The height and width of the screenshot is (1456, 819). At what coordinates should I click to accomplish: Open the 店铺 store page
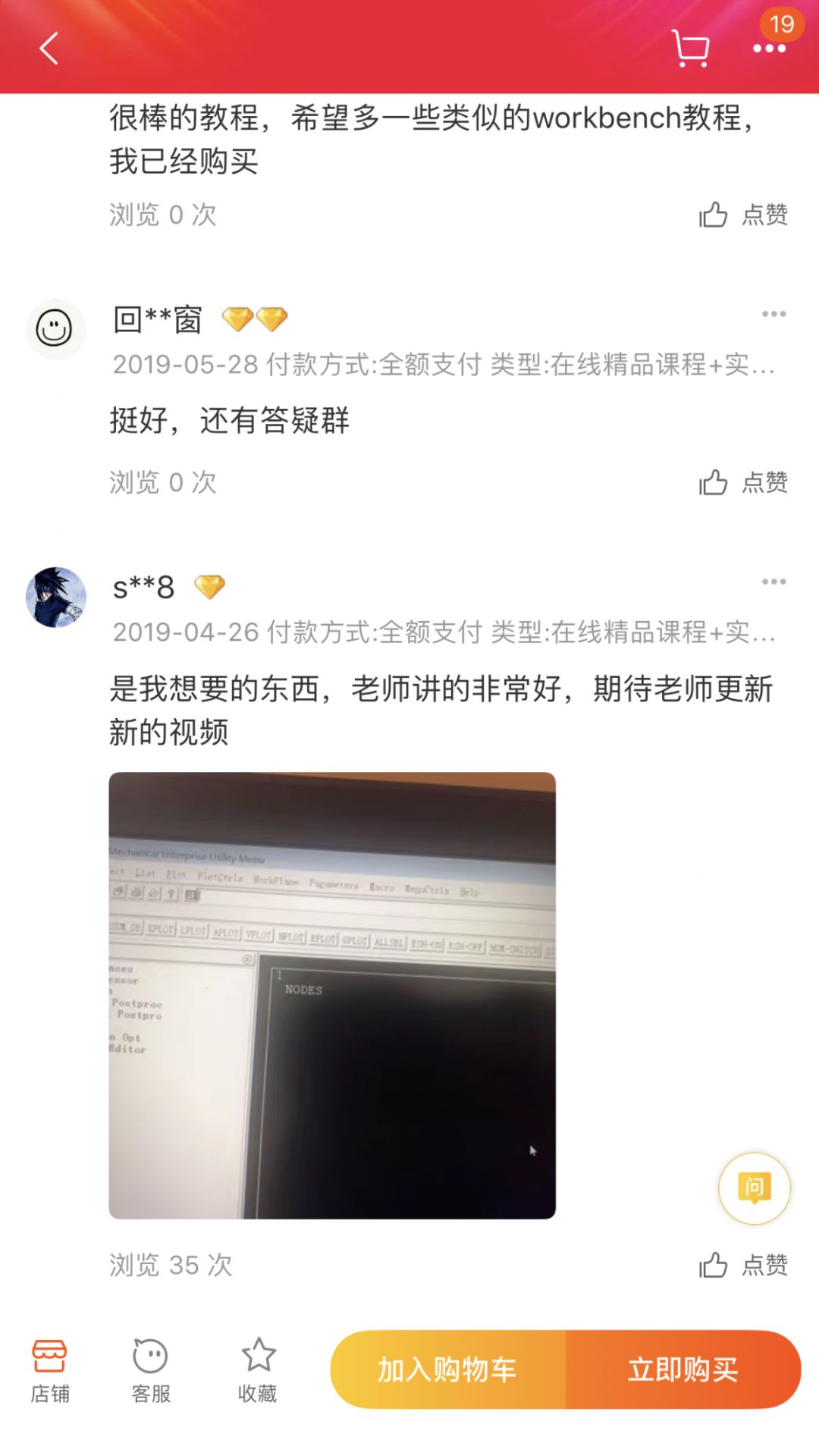click(50, 1371)
